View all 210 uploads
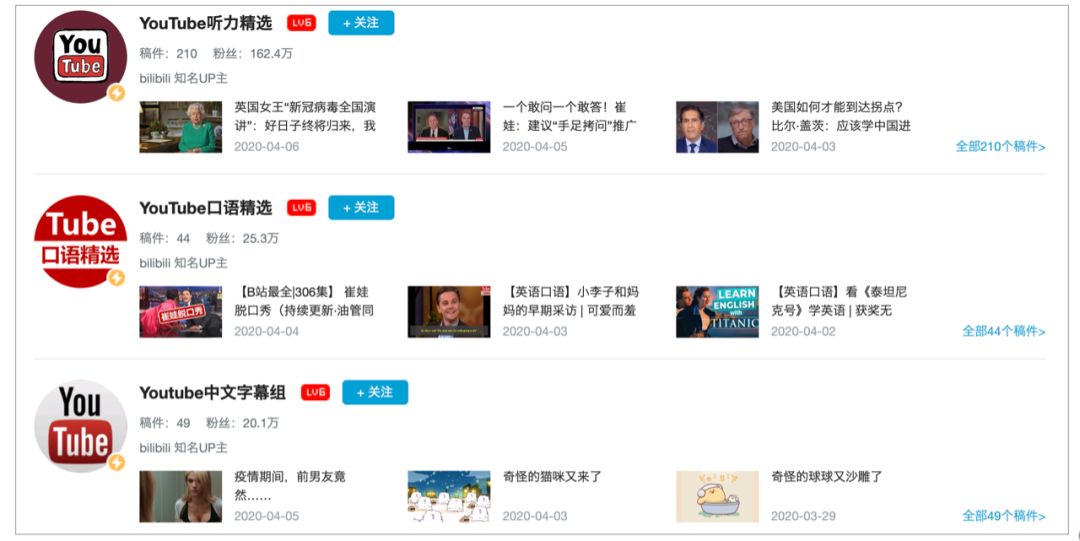This screenshot has height=541, width=1080. 1000,147
